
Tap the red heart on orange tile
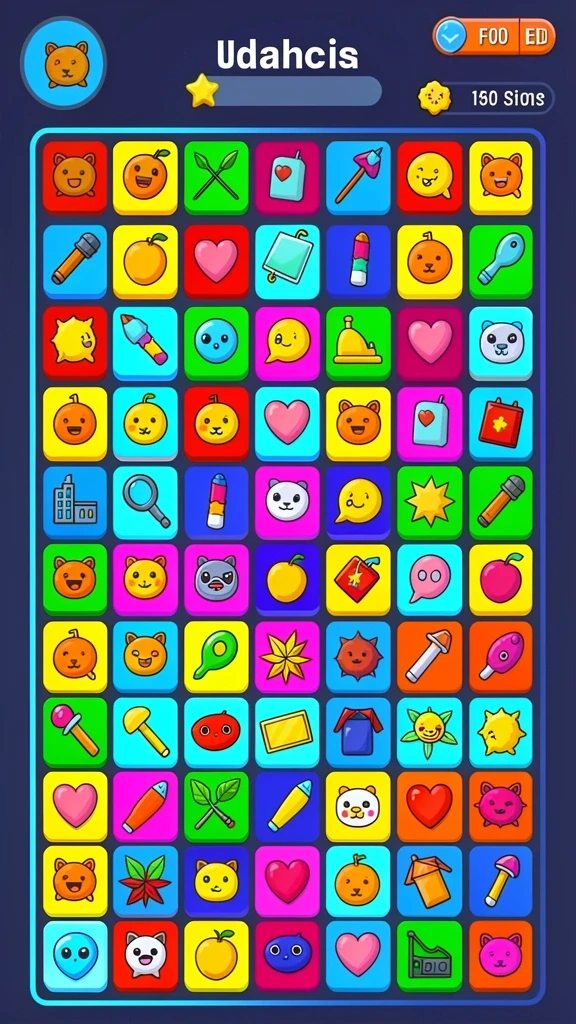[429, 806]
